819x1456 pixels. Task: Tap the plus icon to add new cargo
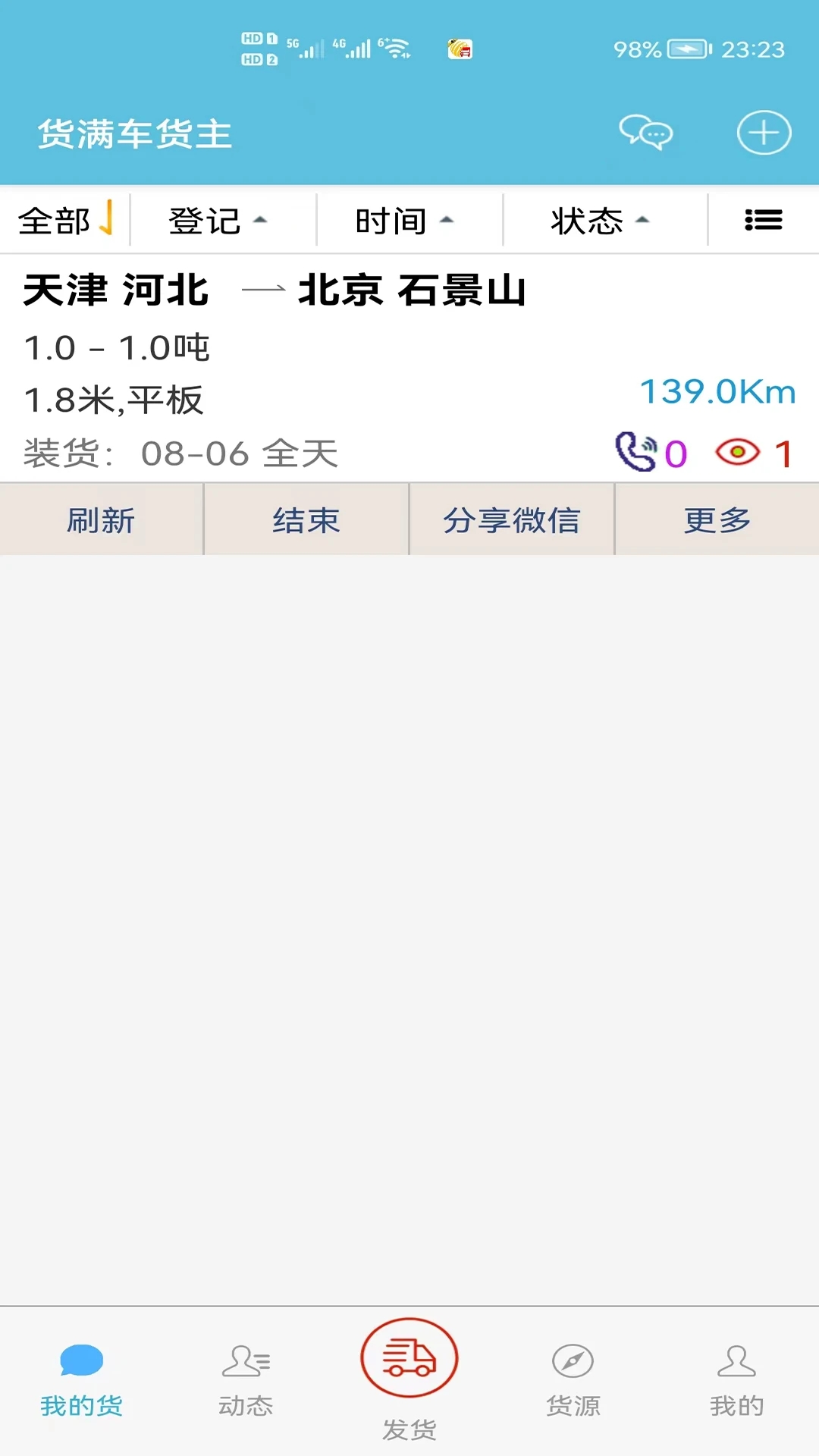(x=764, y=133)
